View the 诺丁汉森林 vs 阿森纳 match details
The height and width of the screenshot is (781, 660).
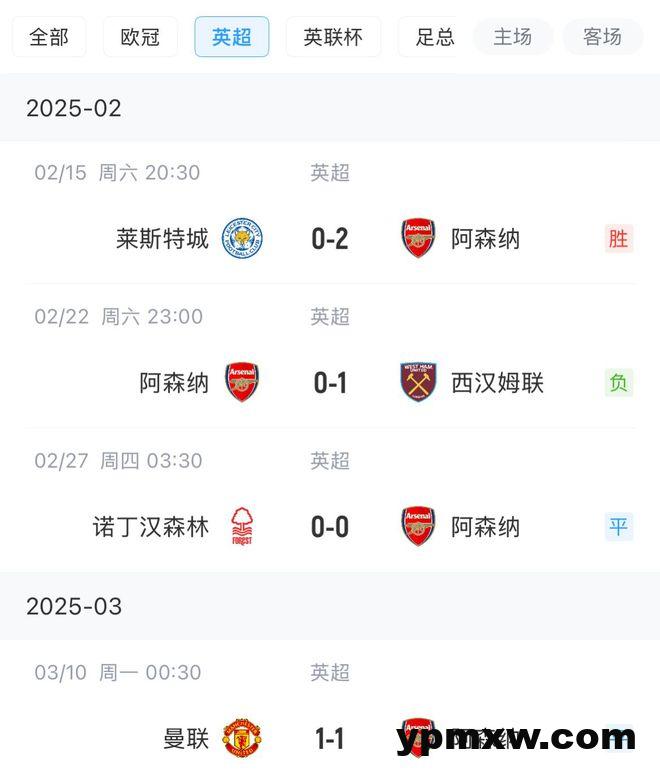tap(330, 527)
